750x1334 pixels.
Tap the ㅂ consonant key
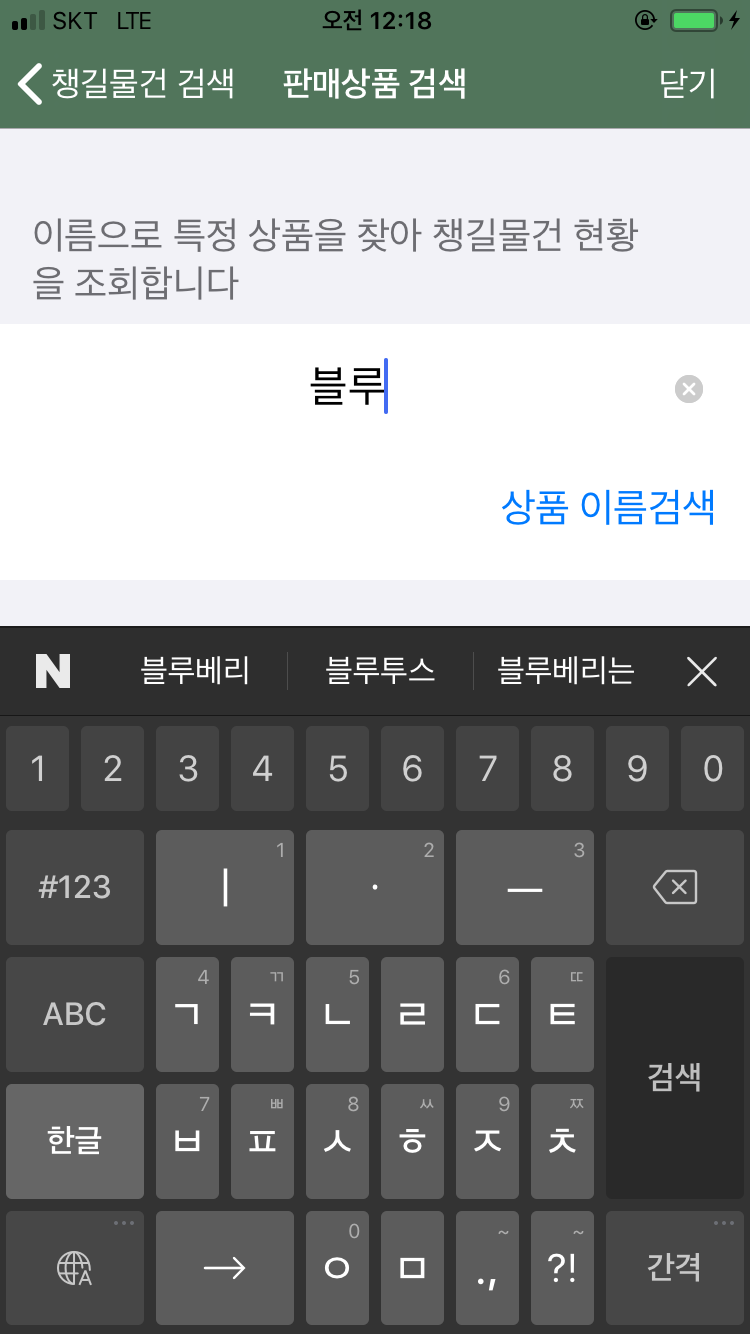[x=188, y=1141]
